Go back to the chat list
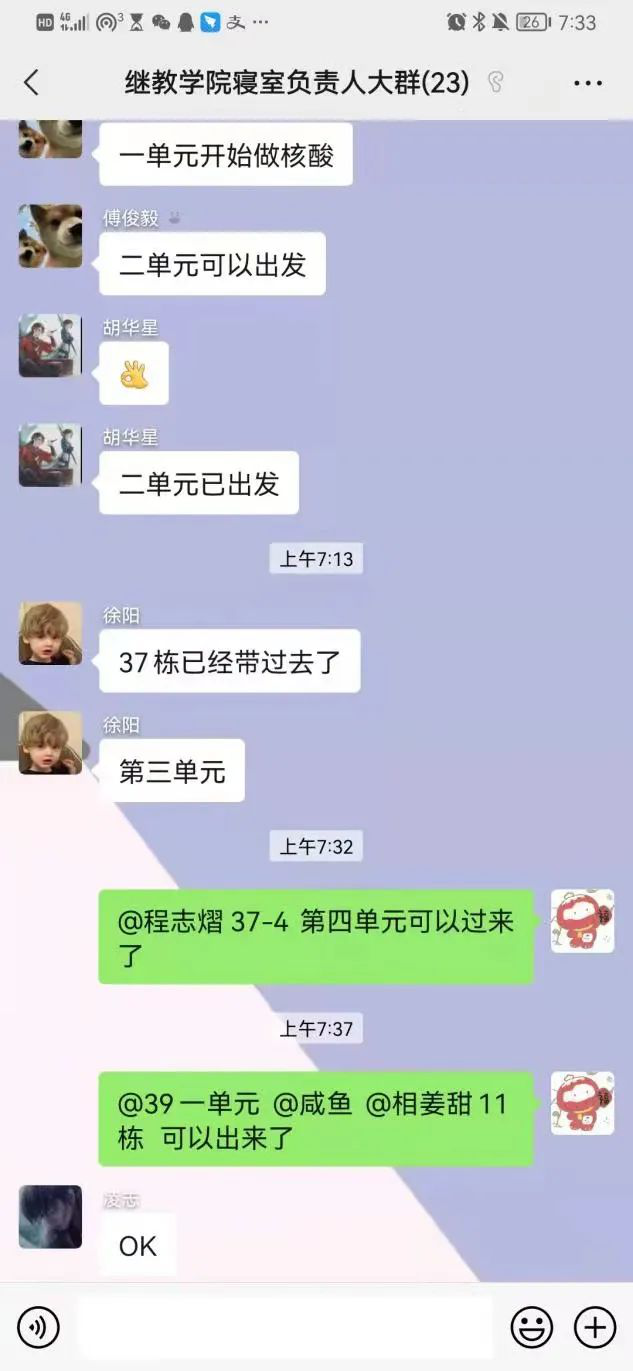633x1371 pixels. click(32, 83)
